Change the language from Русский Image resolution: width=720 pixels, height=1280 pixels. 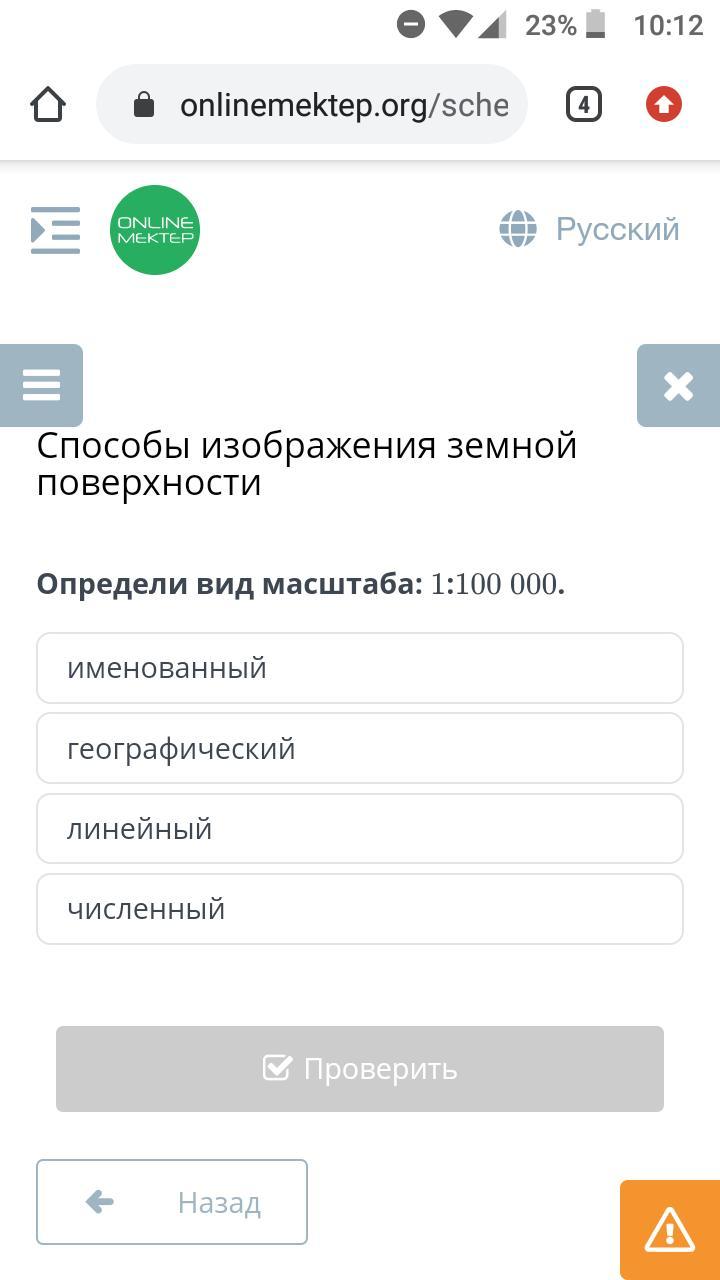click(x=590, y=229)
